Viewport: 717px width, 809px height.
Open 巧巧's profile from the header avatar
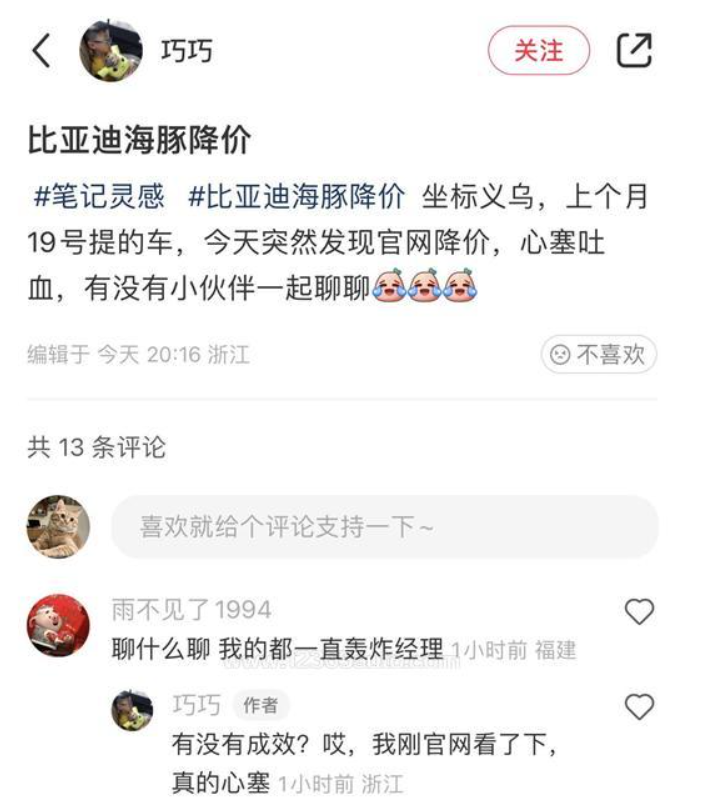(110, 50)
